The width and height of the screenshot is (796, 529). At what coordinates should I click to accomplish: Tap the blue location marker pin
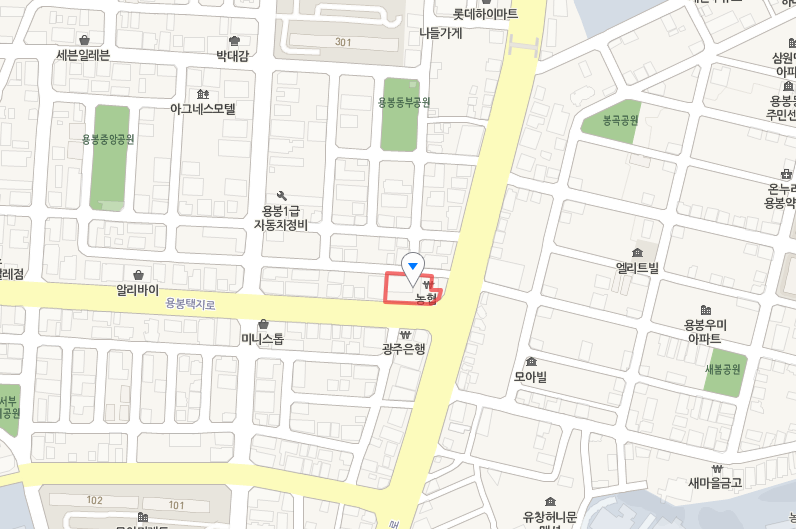(413, 264)
